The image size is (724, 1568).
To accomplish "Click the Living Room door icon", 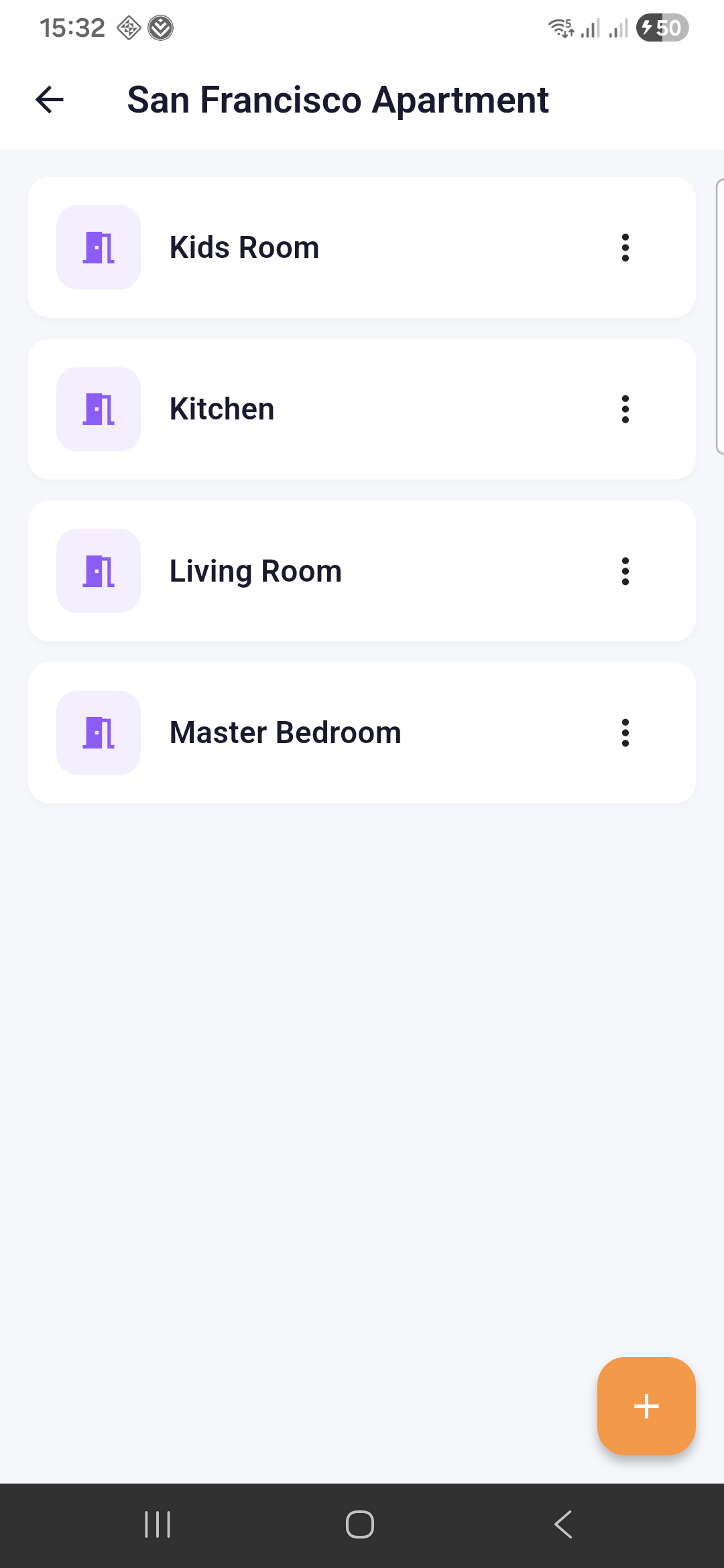I will click(x=98, y=571).
